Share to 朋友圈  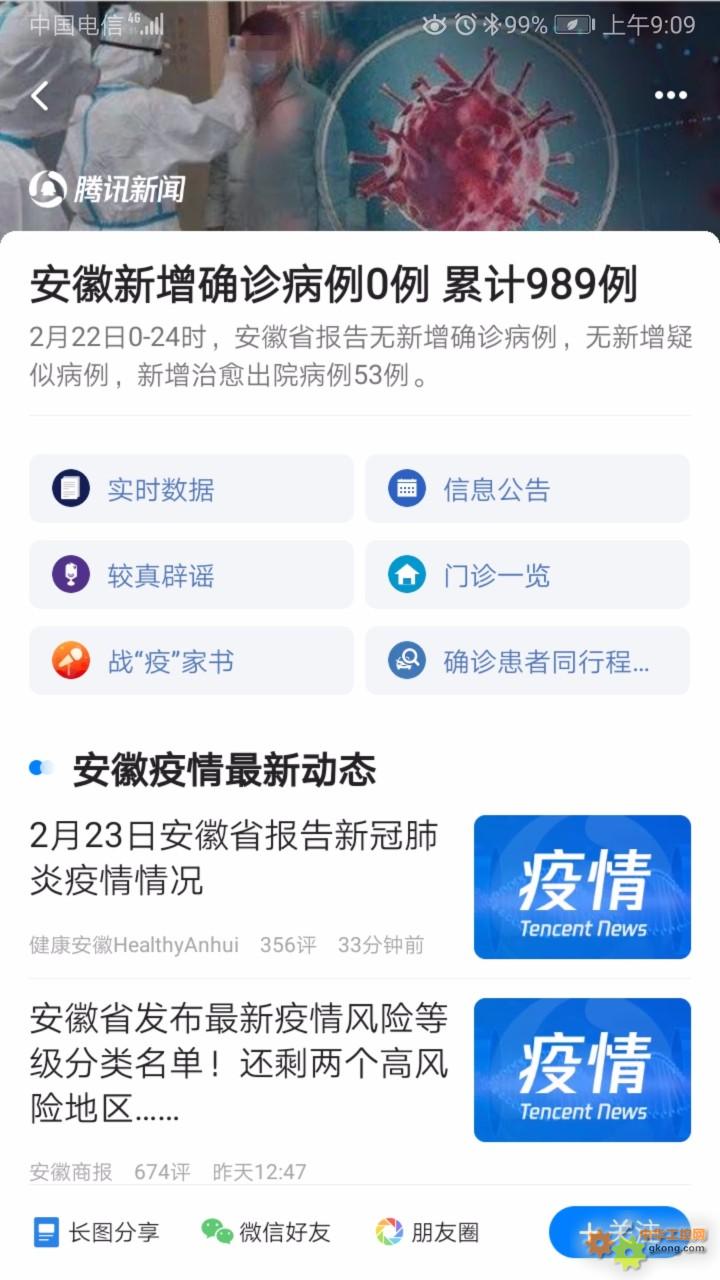(x=427, y=1232)
